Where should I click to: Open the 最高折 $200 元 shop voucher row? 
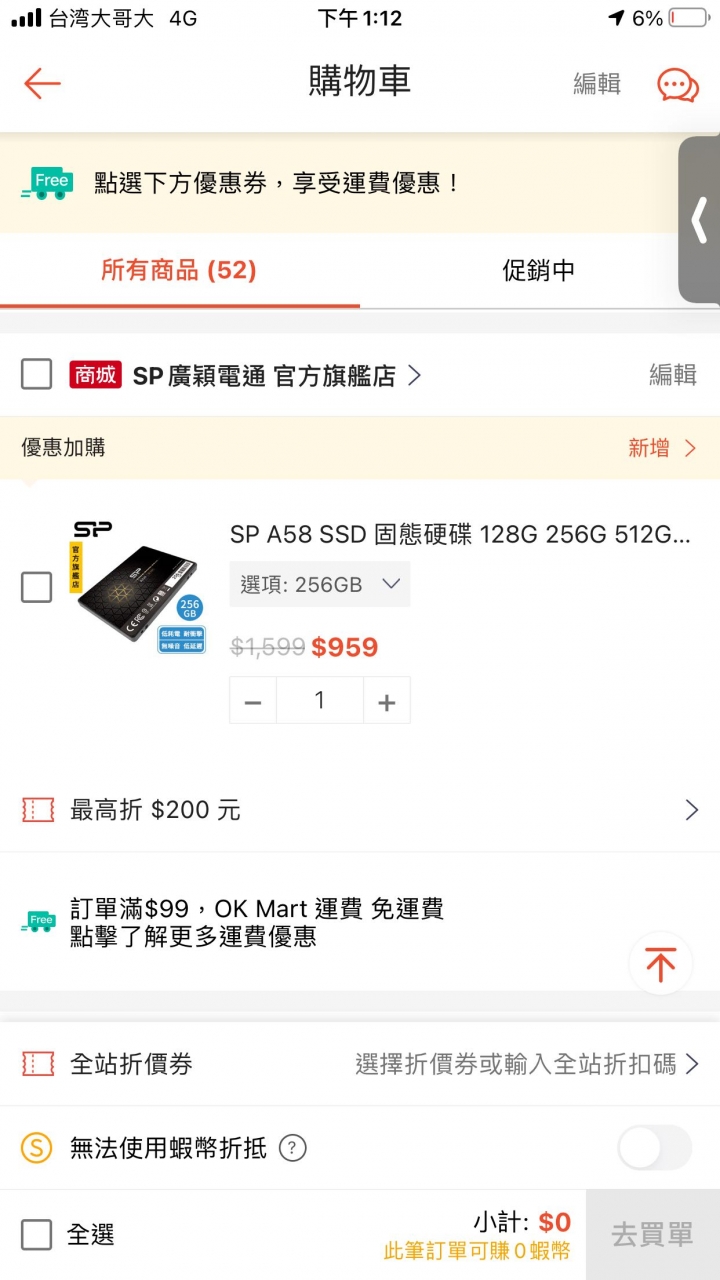pos(360,810)
